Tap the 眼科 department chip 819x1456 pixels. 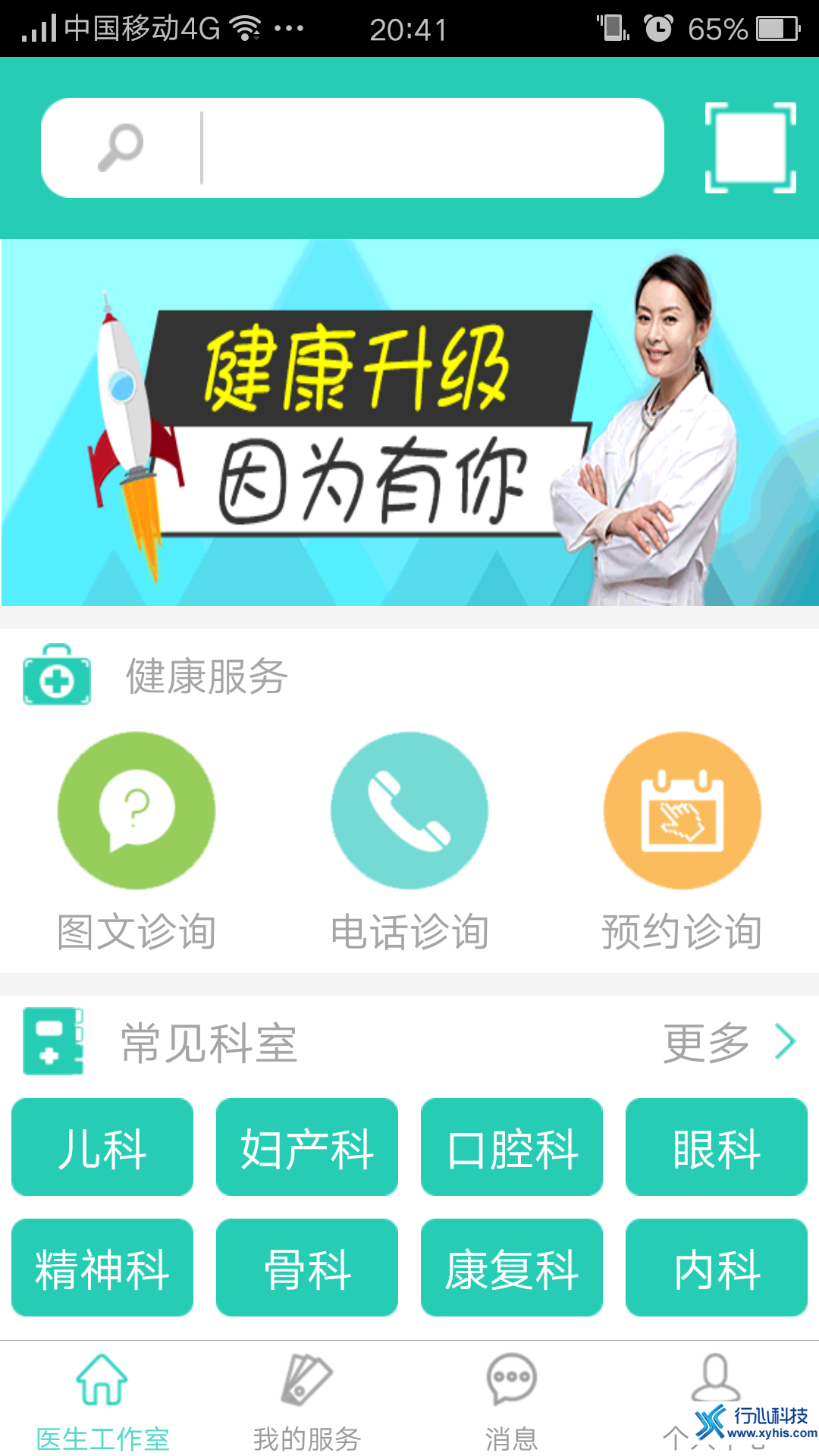coord(717,1147)
